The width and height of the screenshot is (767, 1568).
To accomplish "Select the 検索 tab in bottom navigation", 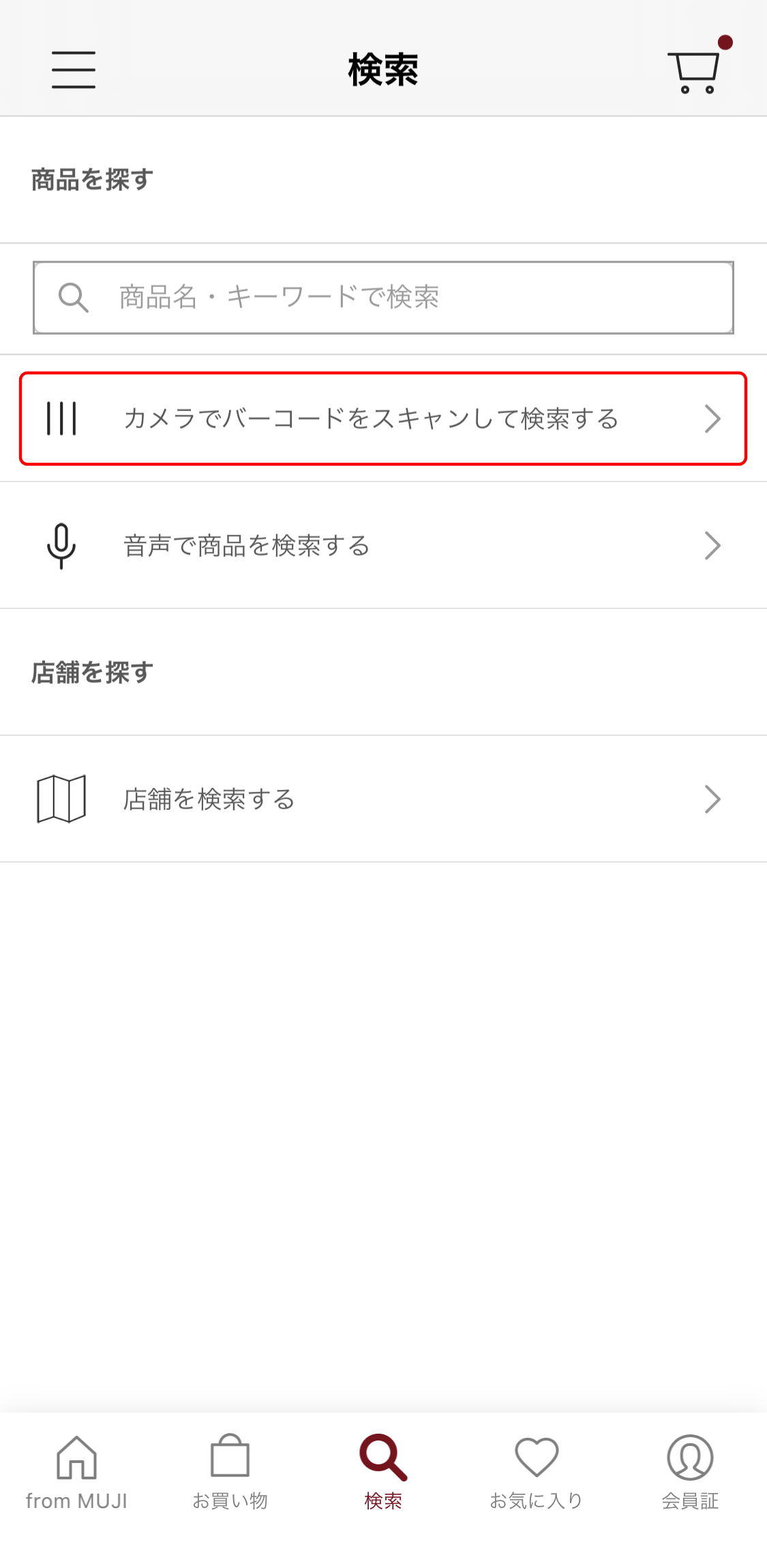I will coord(383,1471).
